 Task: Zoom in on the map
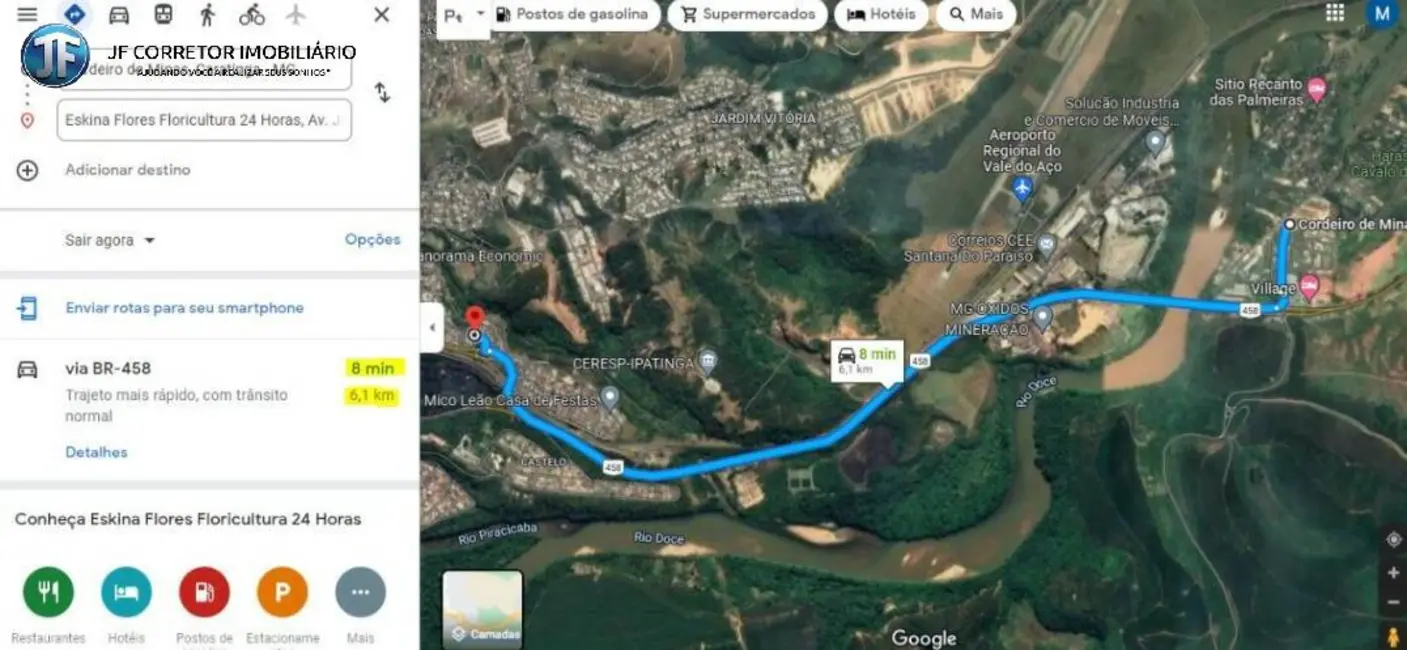(x=1393, y=573)
